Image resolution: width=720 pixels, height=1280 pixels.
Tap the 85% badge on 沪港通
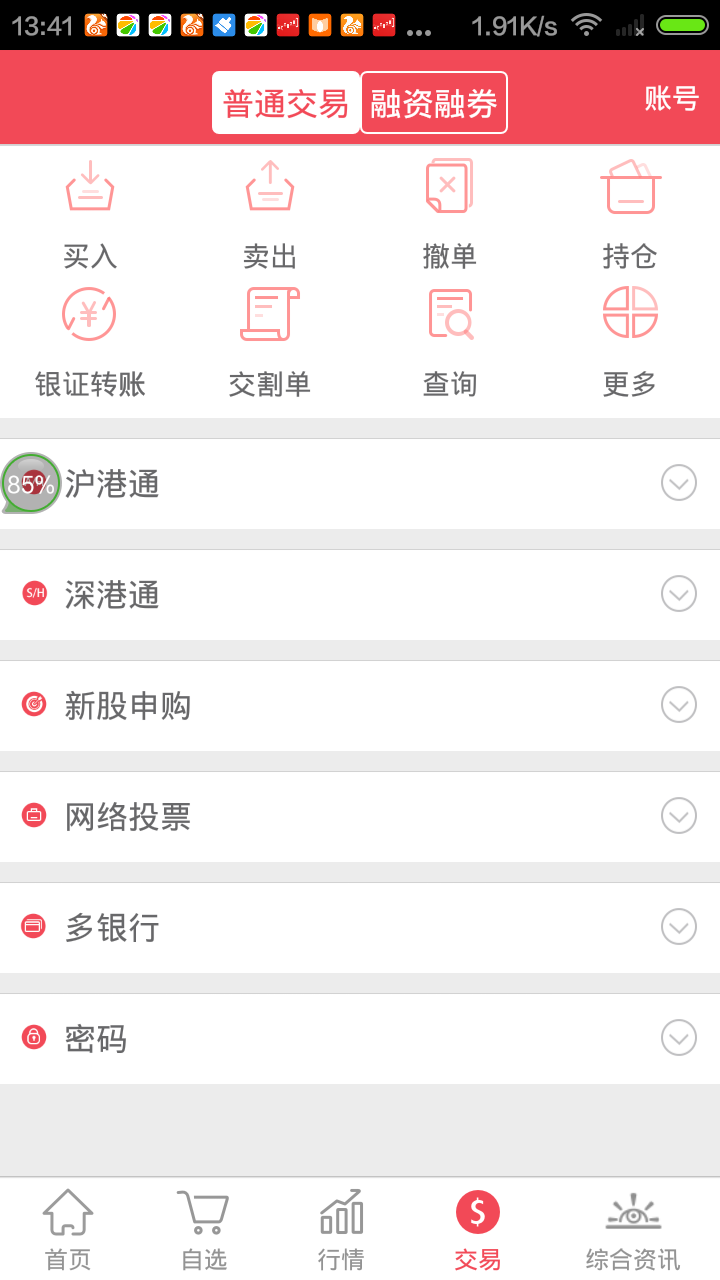[x=31, y=484]
